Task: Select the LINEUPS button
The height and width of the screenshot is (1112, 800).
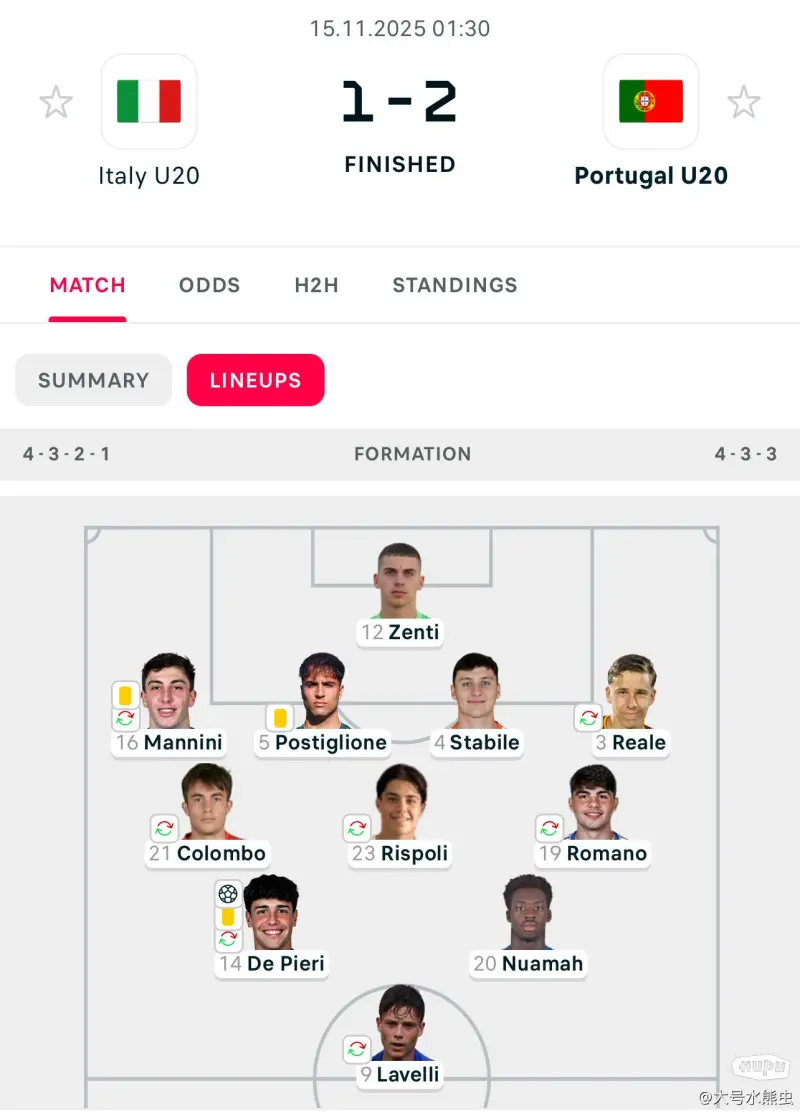Action: pos(255,380)
